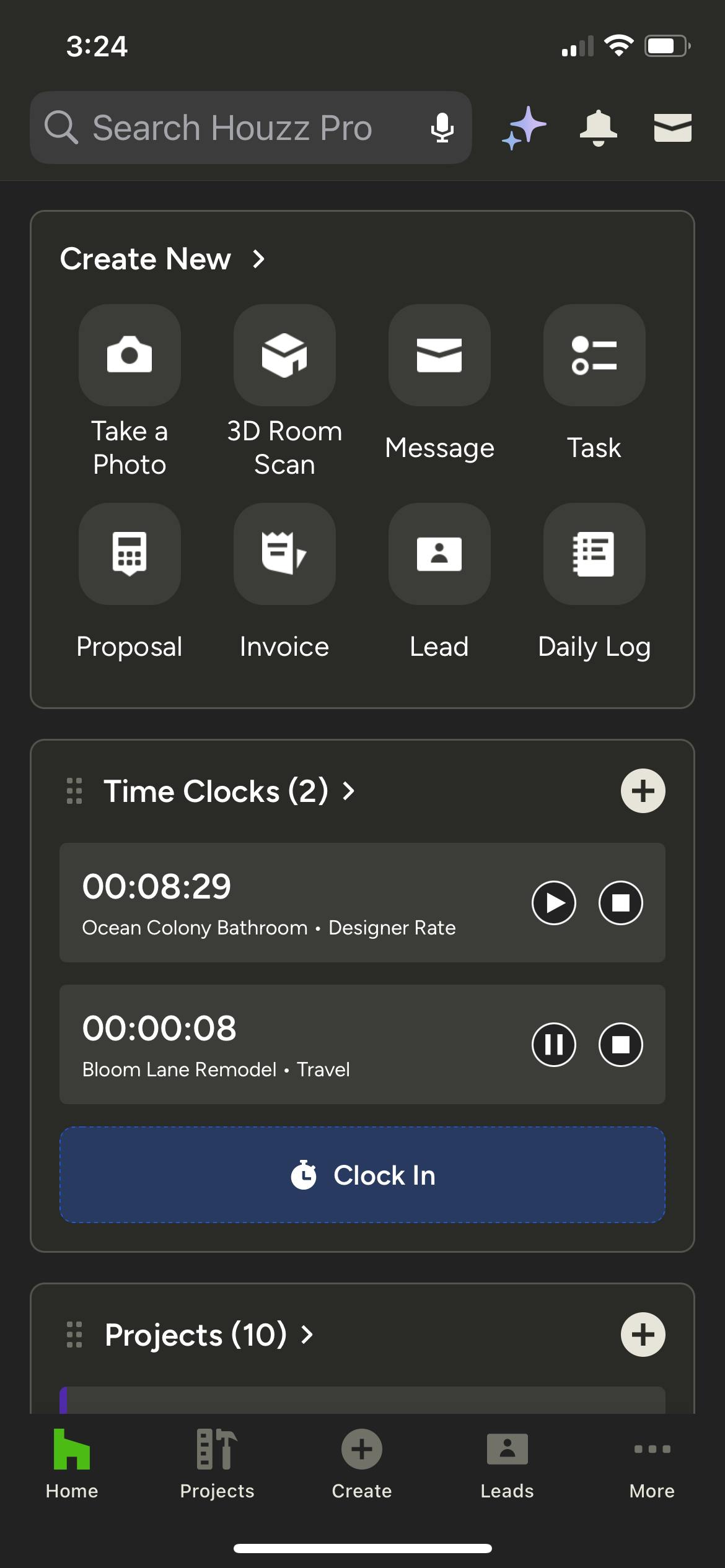725x1568 pixels.
Task: Open the Search Houzz Pro field
Action: coord(250,128)
